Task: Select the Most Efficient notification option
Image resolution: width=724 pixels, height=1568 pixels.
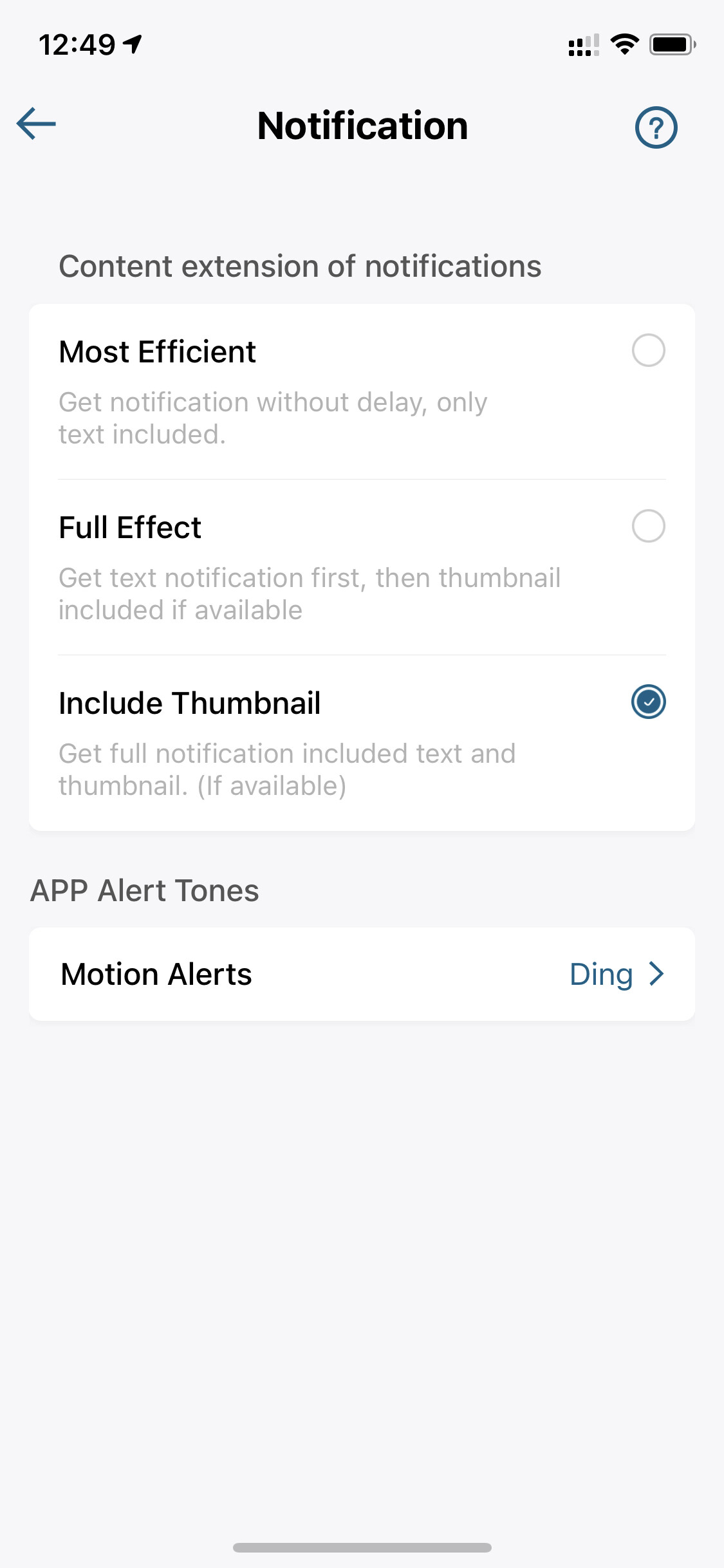Action: 648,351
